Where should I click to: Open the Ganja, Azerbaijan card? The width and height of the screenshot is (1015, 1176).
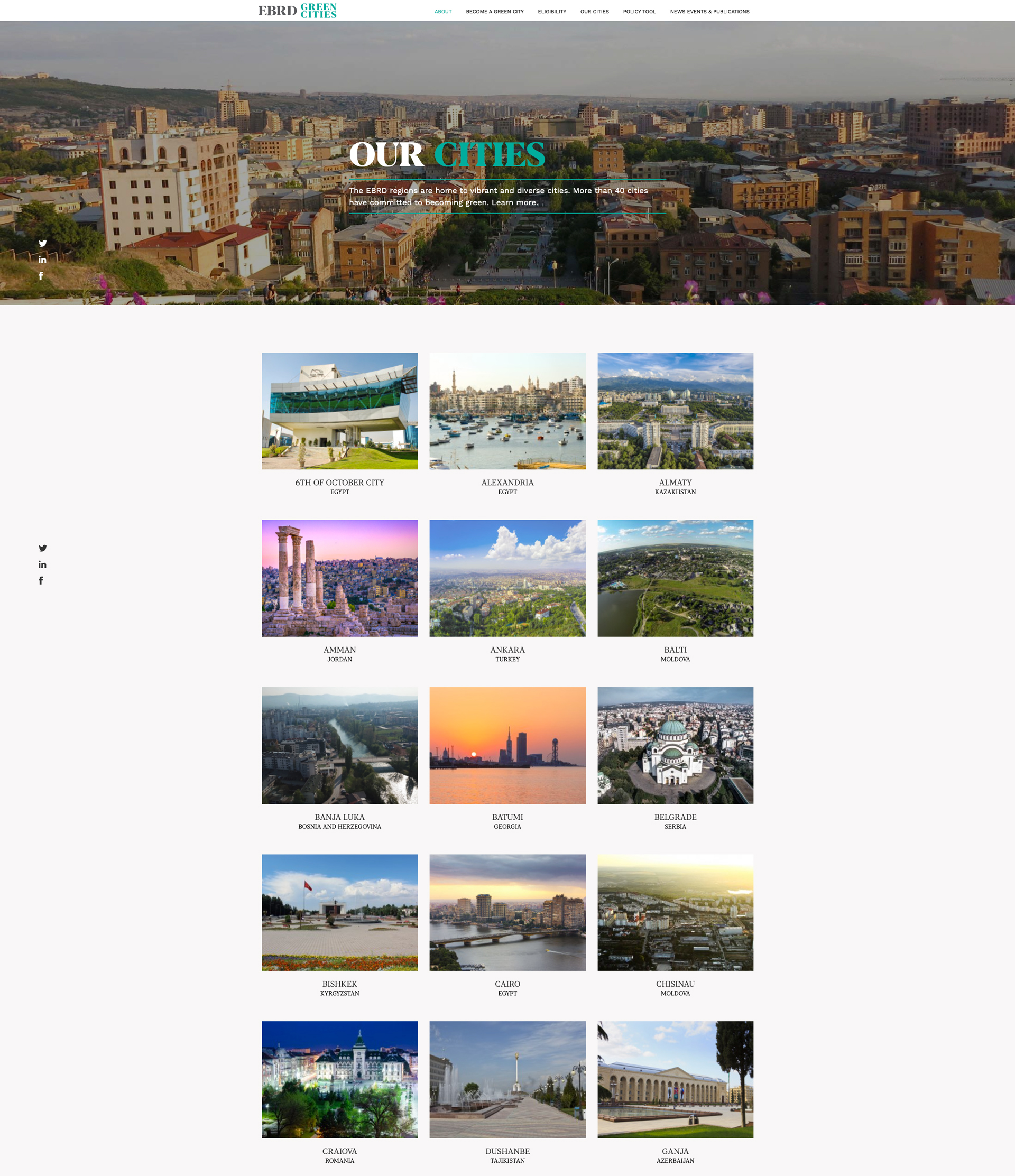pyautogui.click(x=675, y=1079)
